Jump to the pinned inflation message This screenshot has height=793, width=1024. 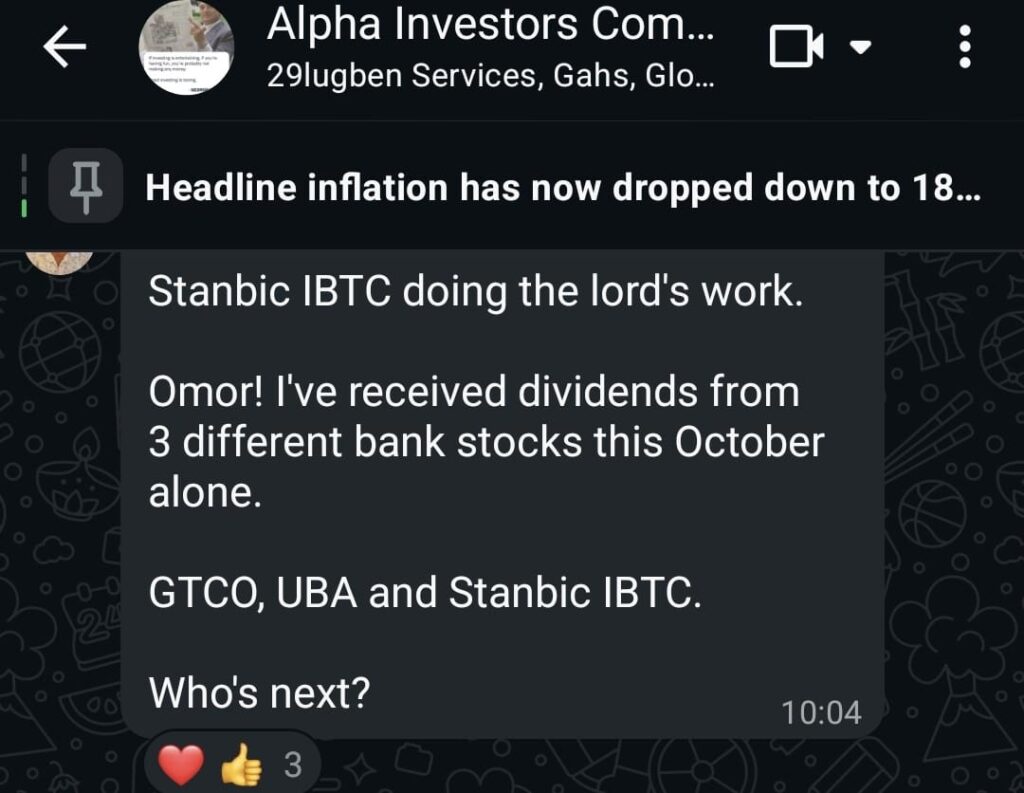tap(560, 188)
